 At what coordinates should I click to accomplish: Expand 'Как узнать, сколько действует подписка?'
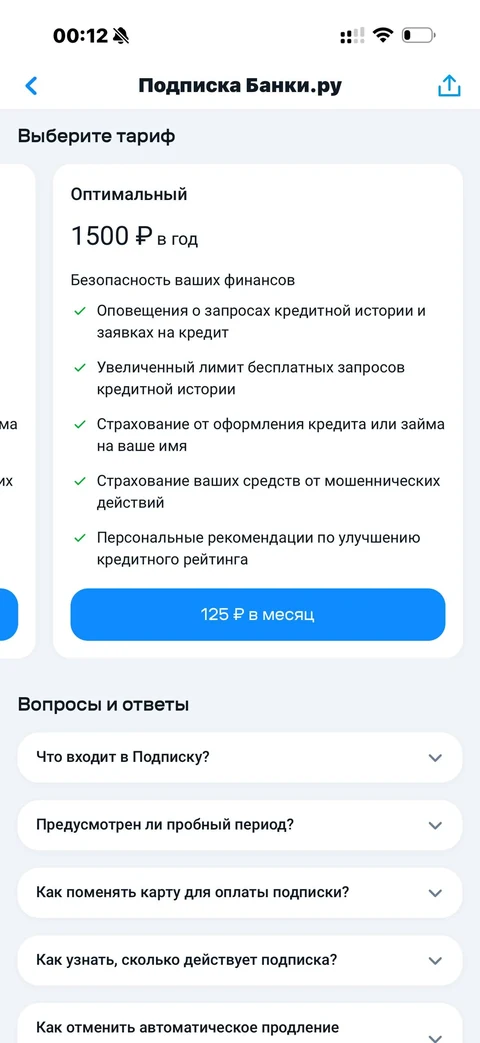coord(239,961)
